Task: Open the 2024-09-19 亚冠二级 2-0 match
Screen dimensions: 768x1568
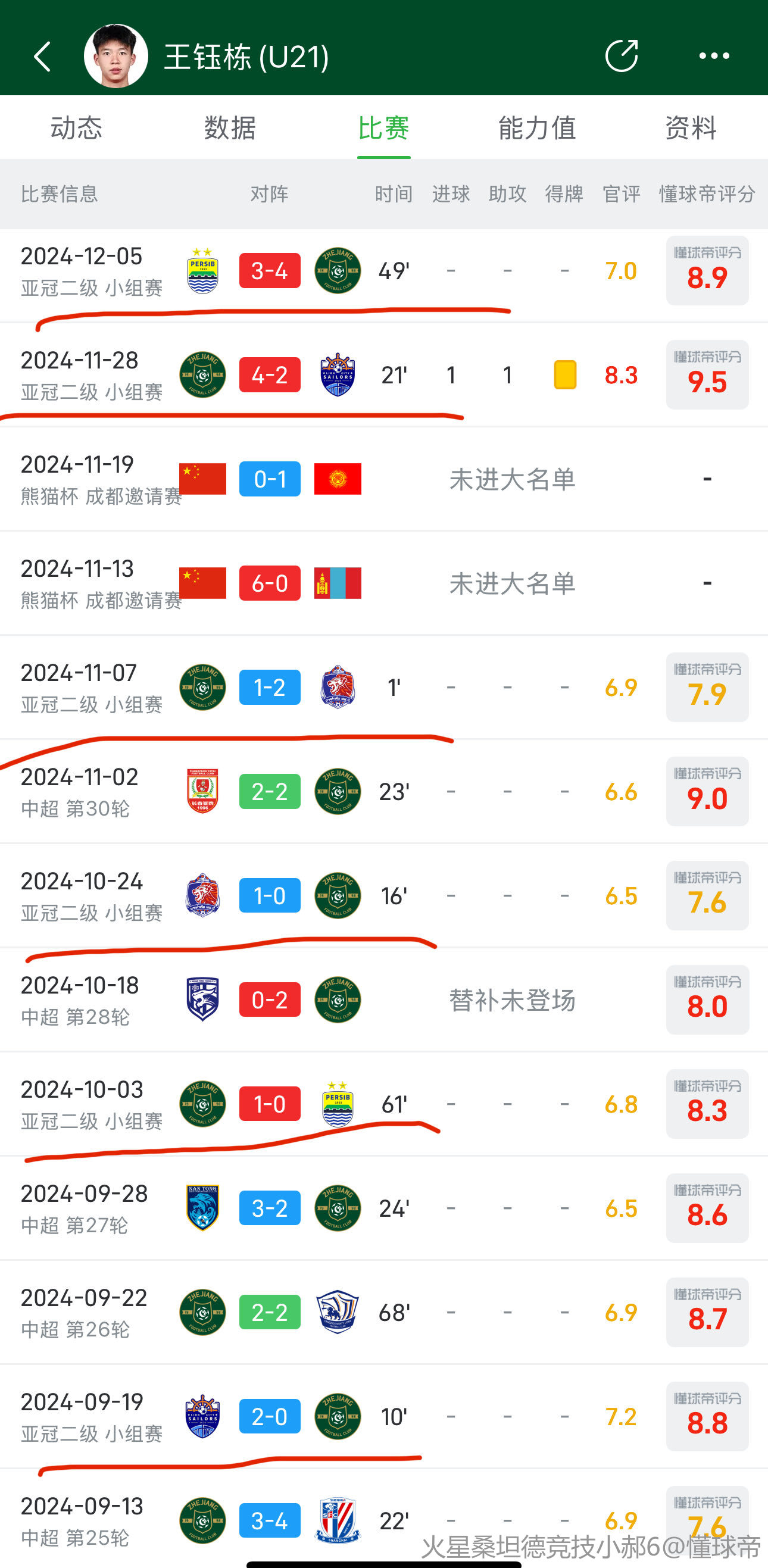Action: [x=270, y=1417]
